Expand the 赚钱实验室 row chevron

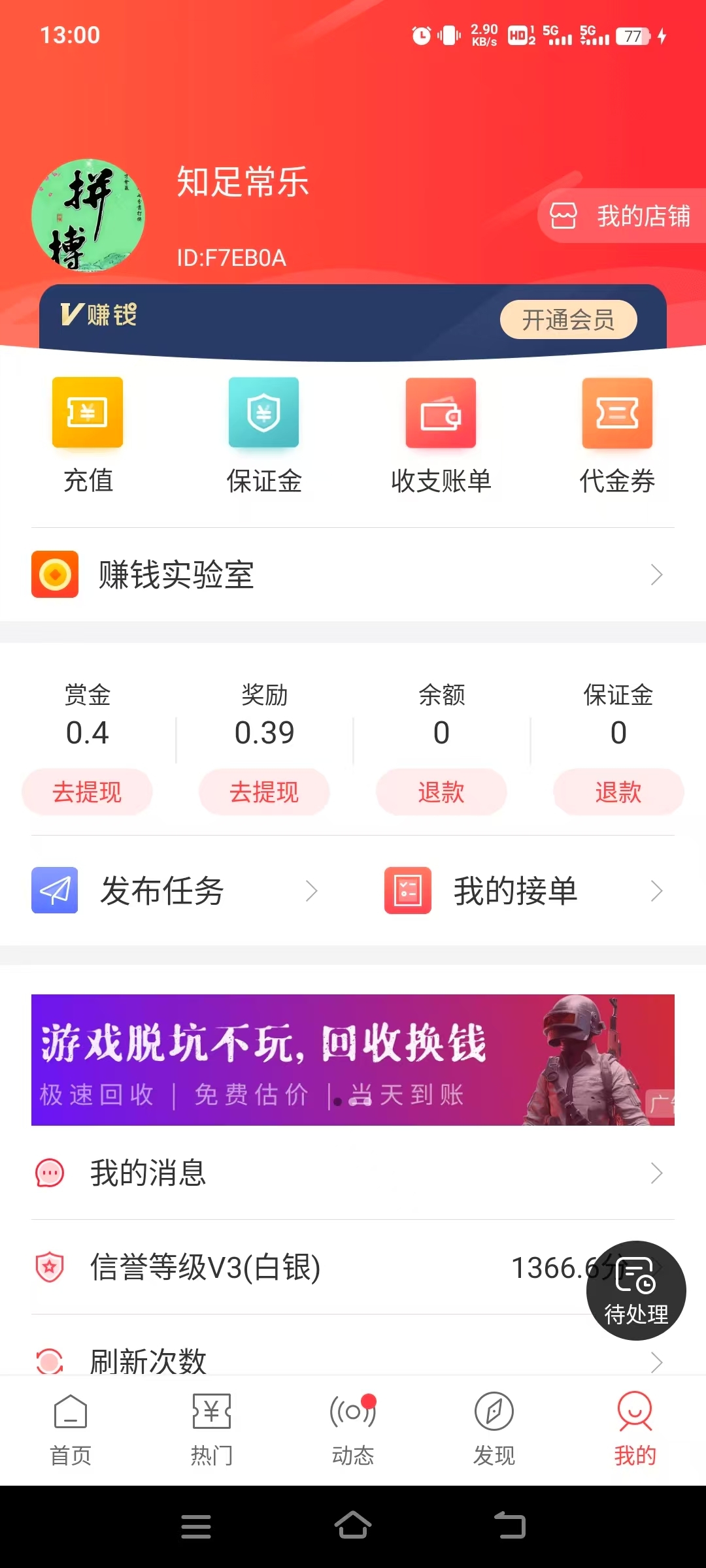[x=657, y=575]
